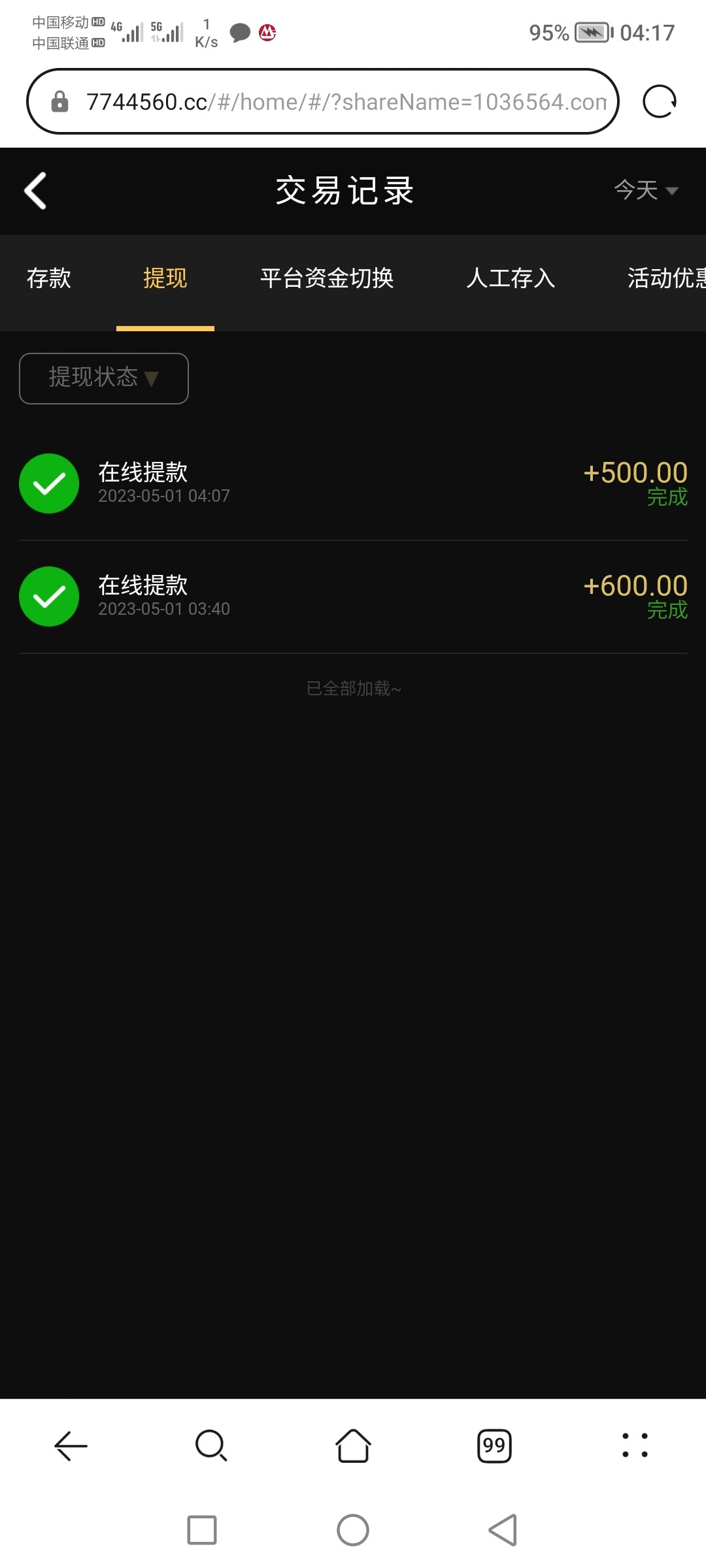The width and height of the screenshot is (706, 1568).
Task: Open the 提现状态 status filter dropdown
Action: [x=103, y=379]
